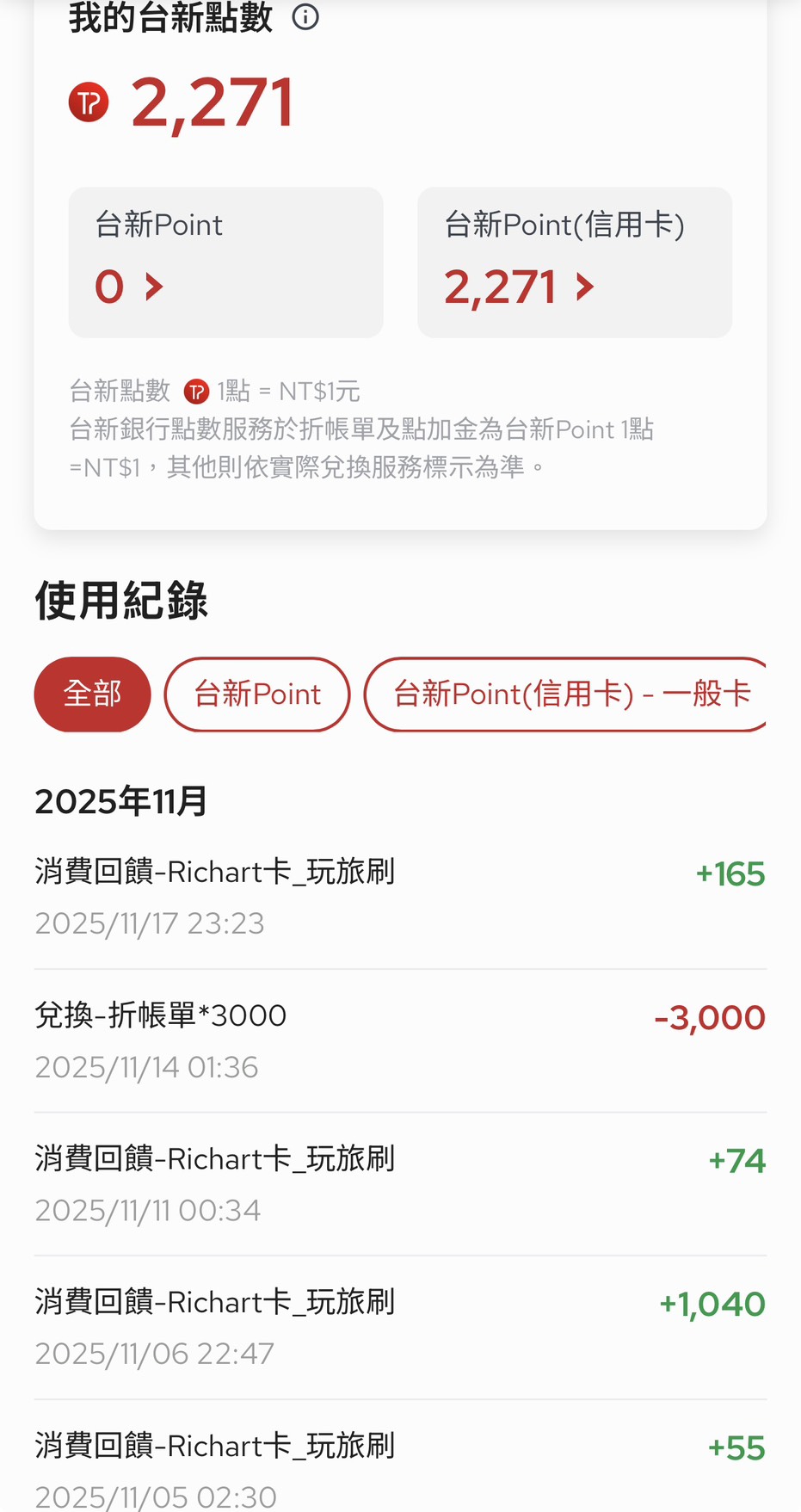Open info icon beside 我的台新點數
This screenshot has height=1512, width=801.
pyautogui.click(x=305, y=17)
